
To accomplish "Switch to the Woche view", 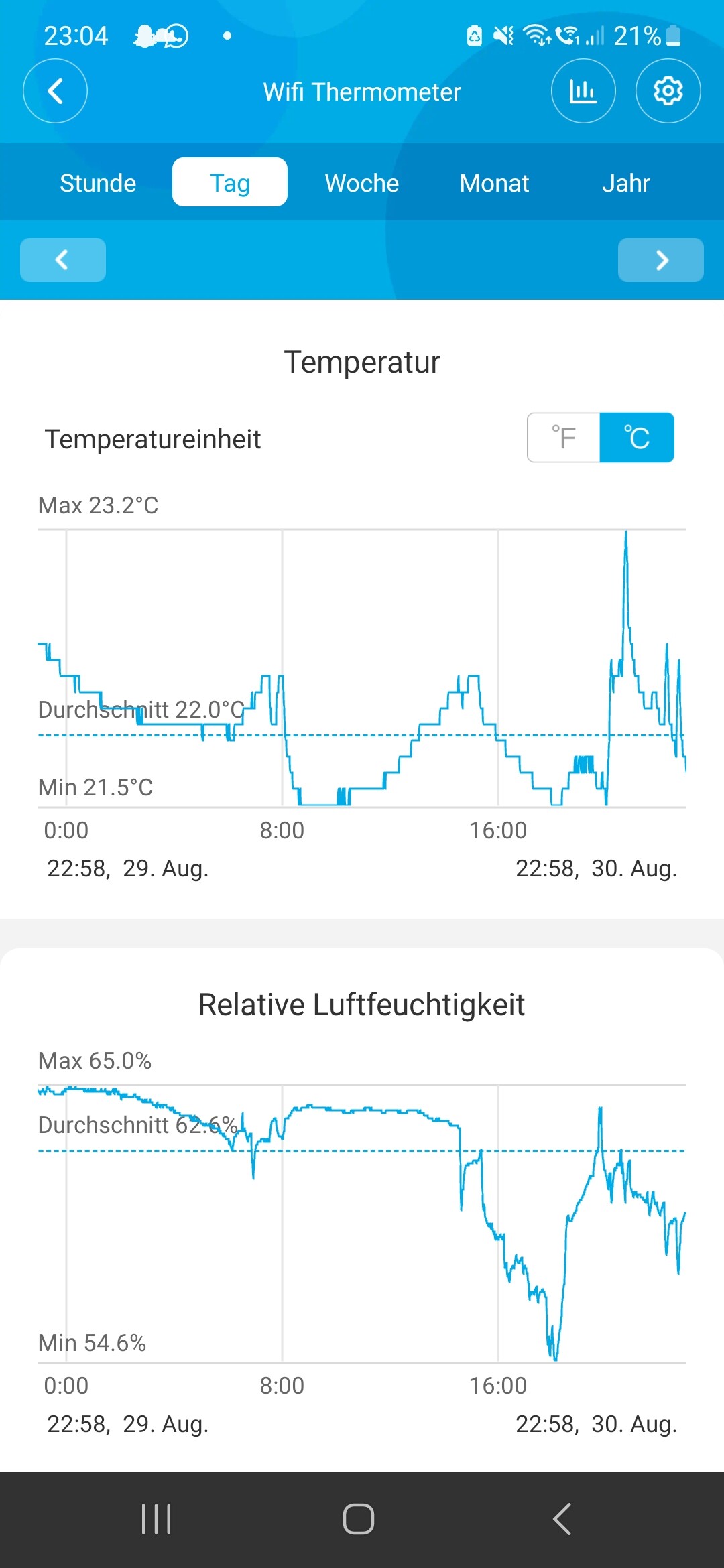I will pos(362,183).
